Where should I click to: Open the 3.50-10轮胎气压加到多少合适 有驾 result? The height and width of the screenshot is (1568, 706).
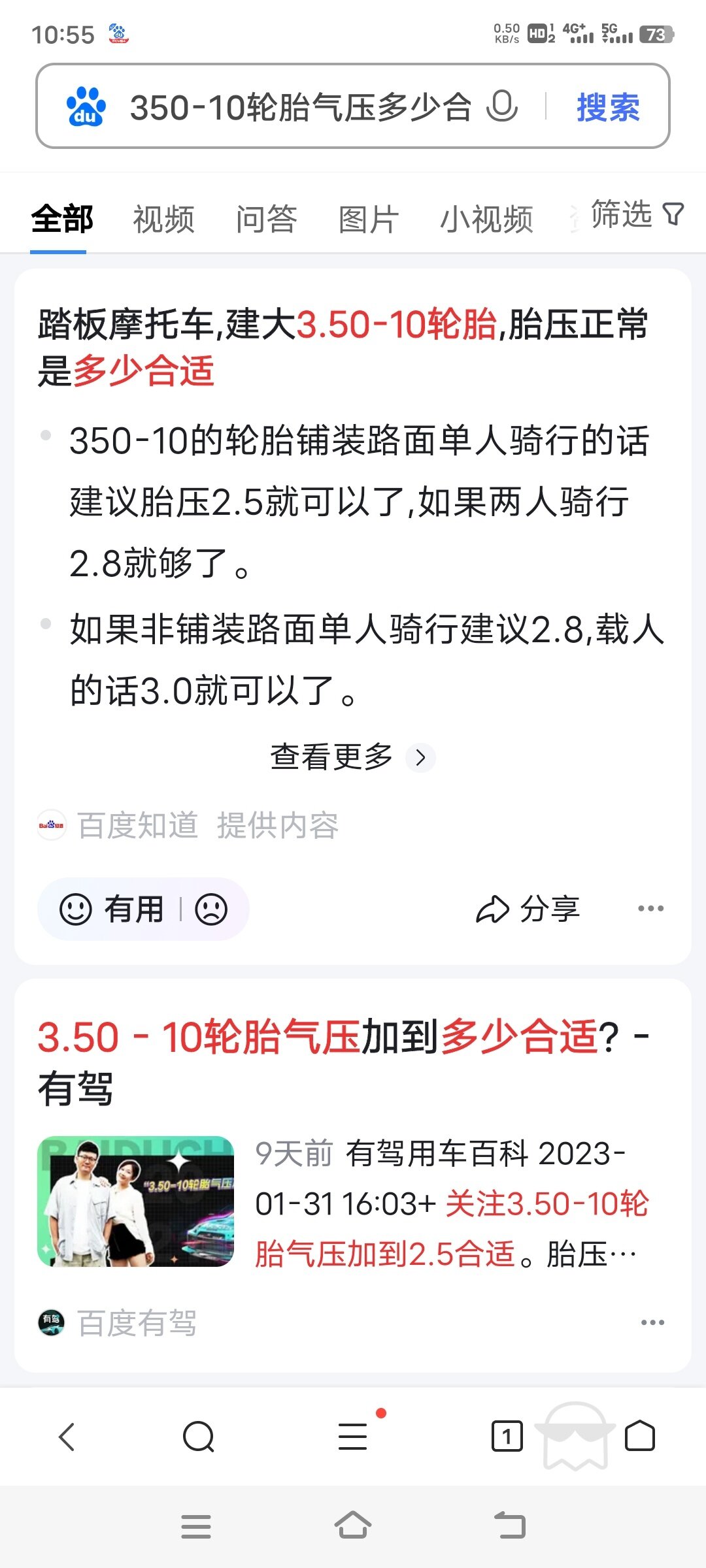[x=343, y=1062]
